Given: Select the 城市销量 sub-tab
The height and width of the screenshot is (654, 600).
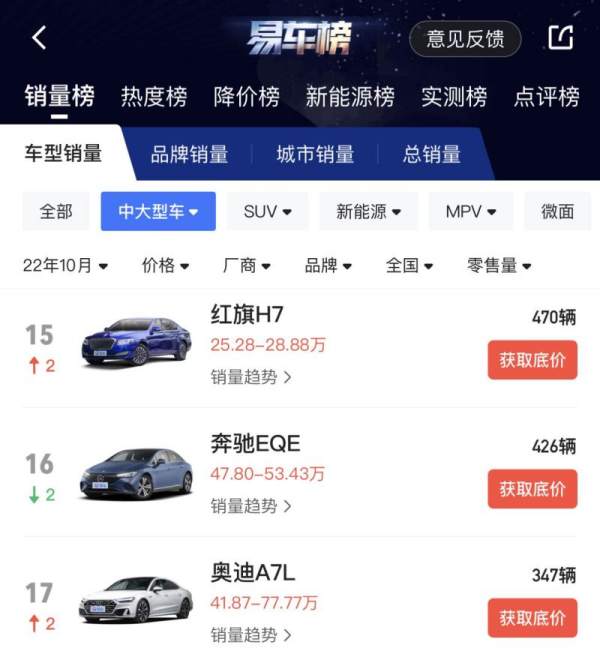Looking at the screenshot, I should coord(315,154).
